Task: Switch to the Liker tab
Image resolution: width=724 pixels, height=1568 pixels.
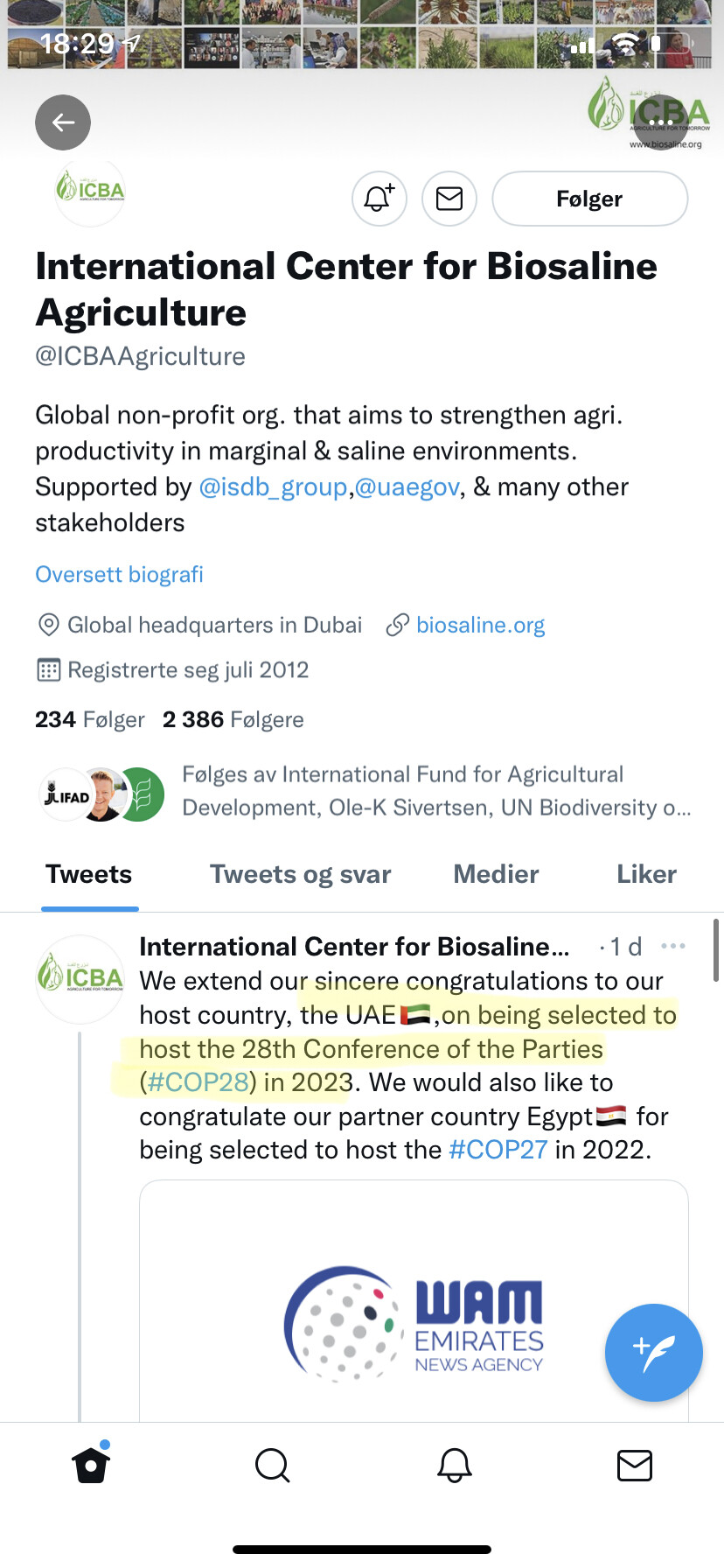Action: [646, 874]
